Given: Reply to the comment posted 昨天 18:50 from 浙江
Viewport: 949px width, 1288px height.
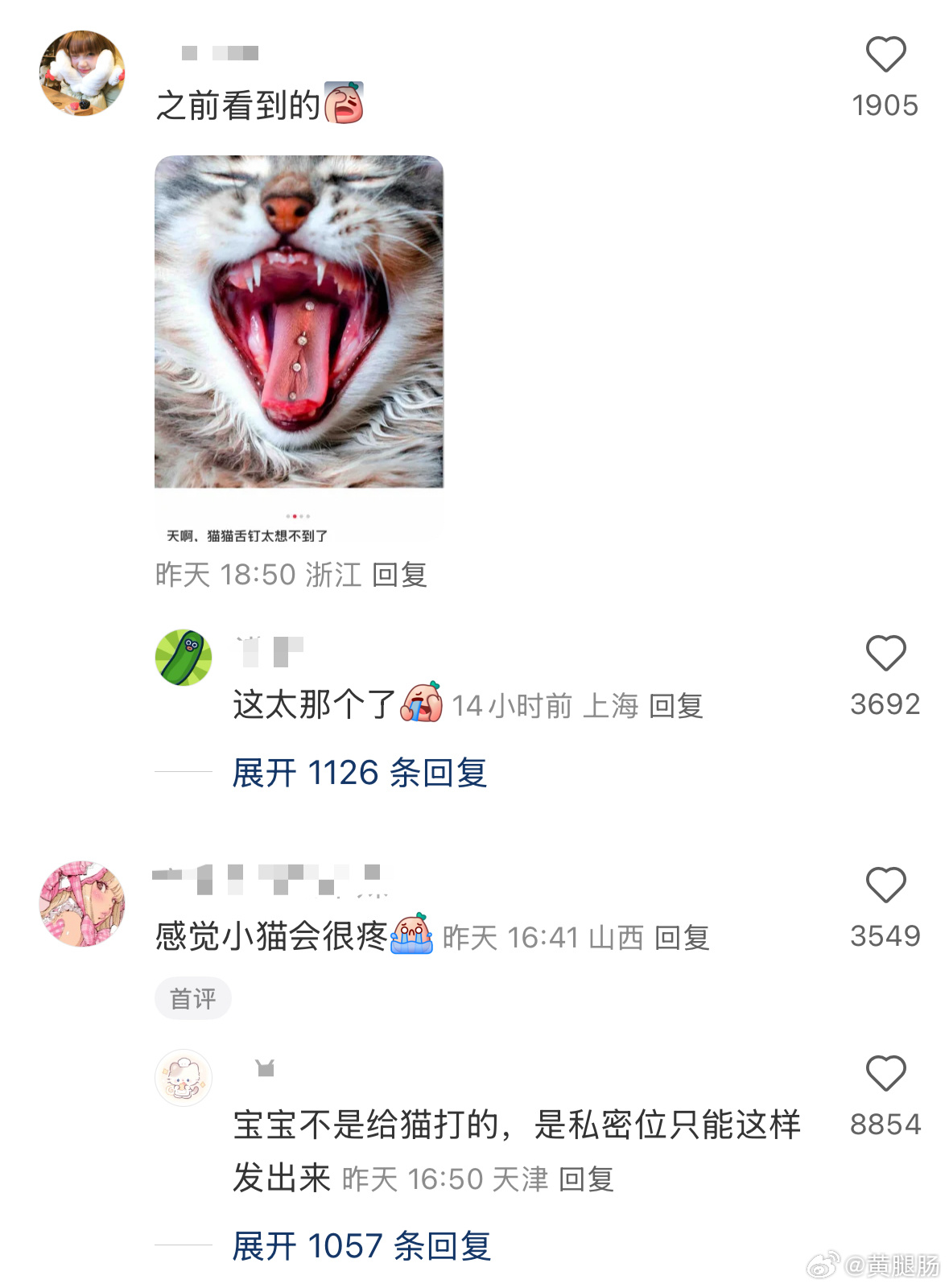Looking at the screenshot, I should 399,575.
